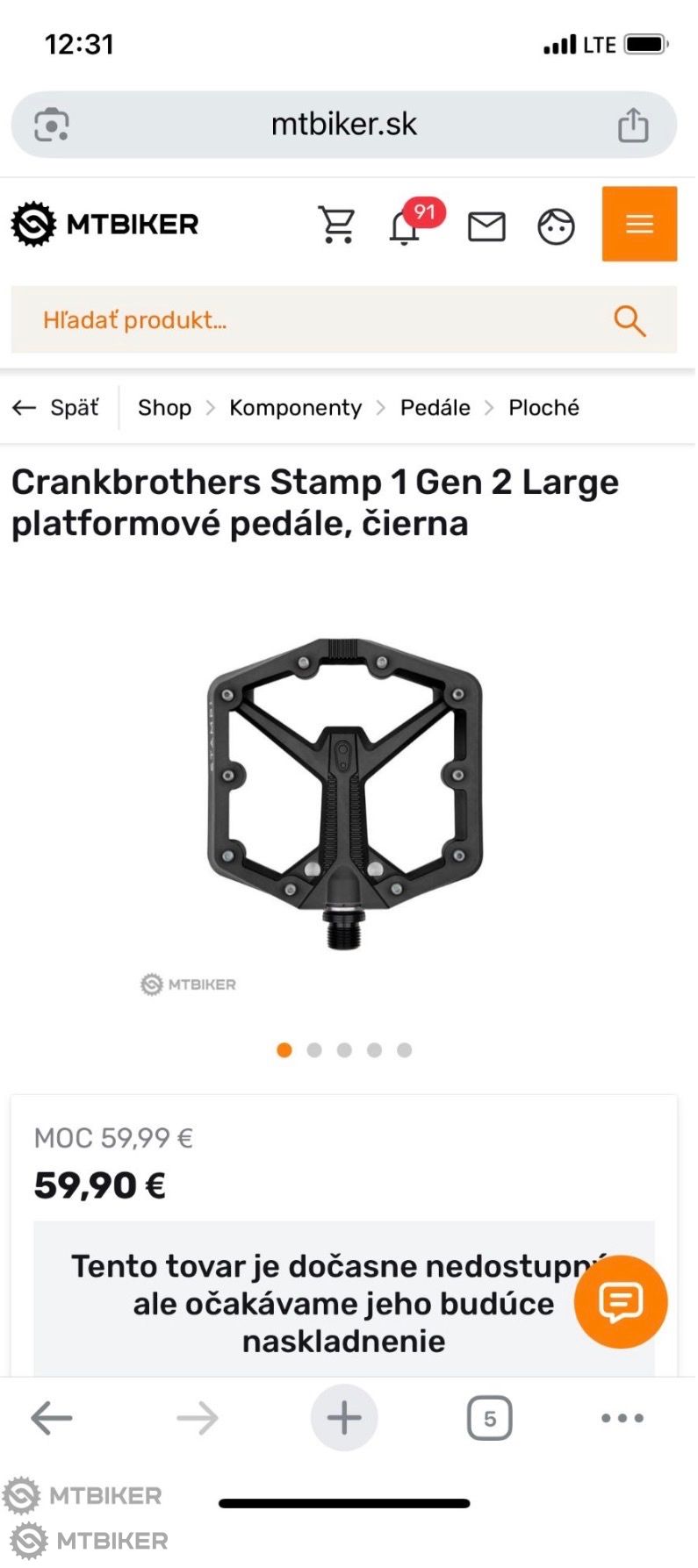Open the notifications bell with badge 91

(x=406, y=226)
